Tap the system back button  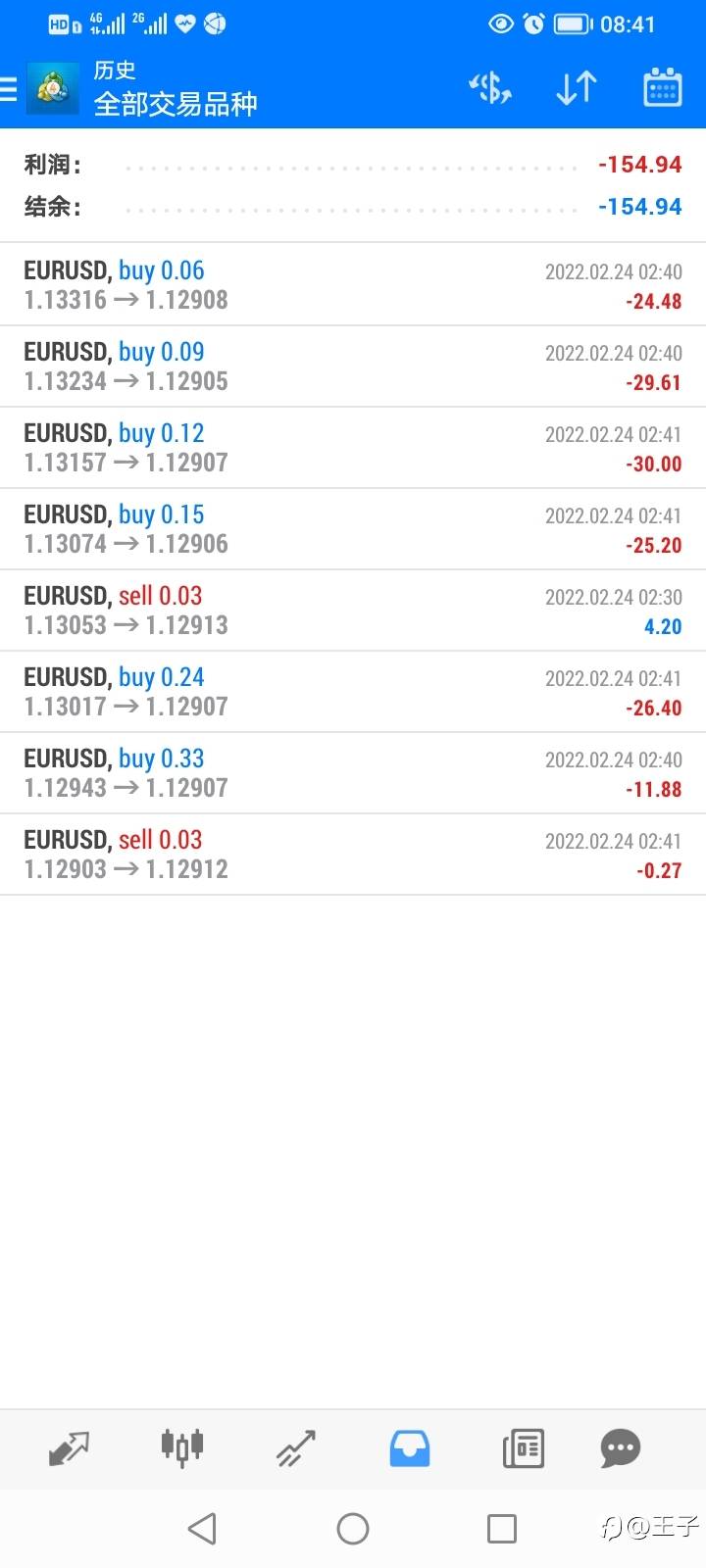click(202, 1528)
